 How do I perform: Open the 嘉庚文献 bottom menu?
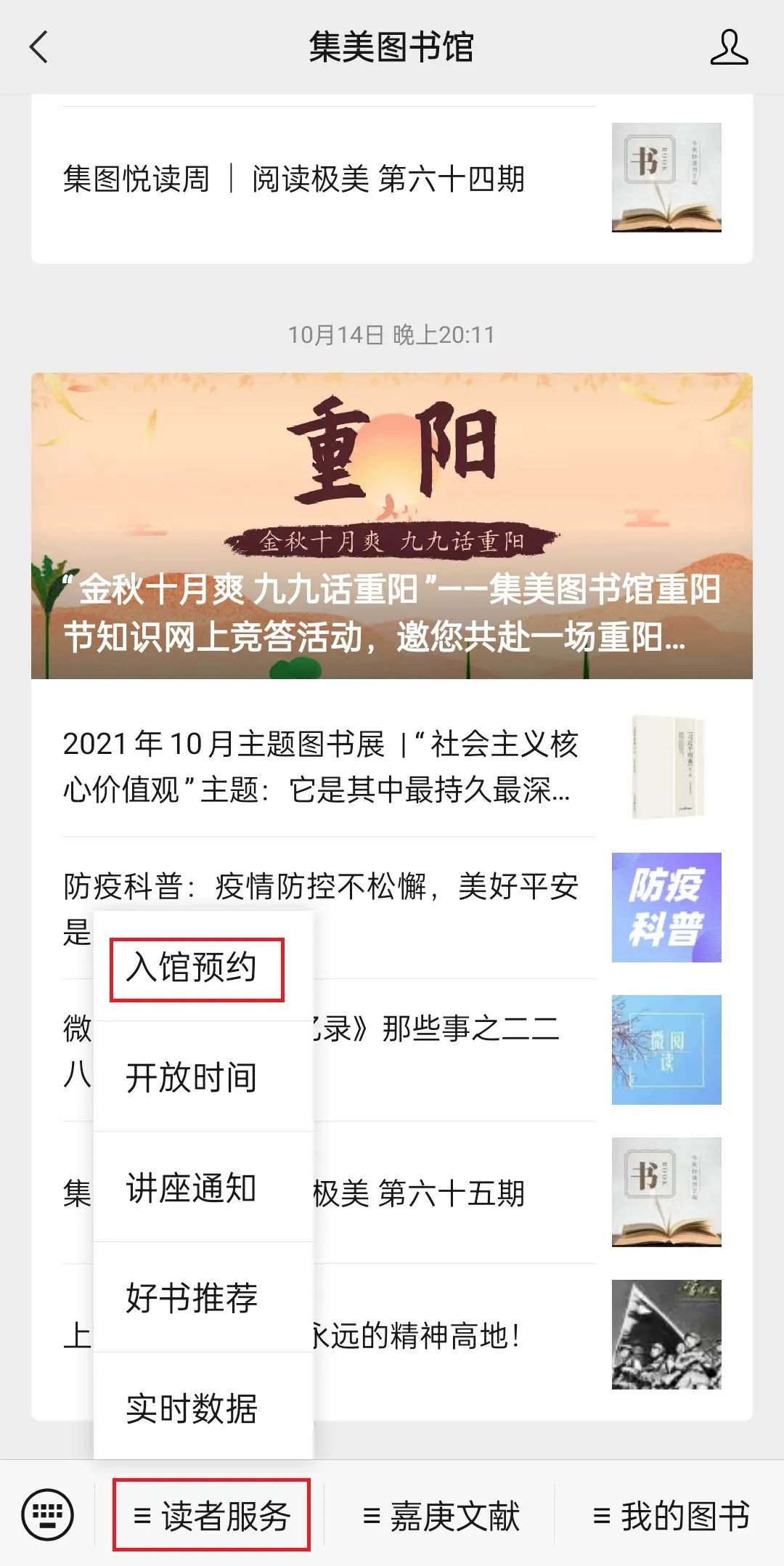click(x=441, y=1516)
